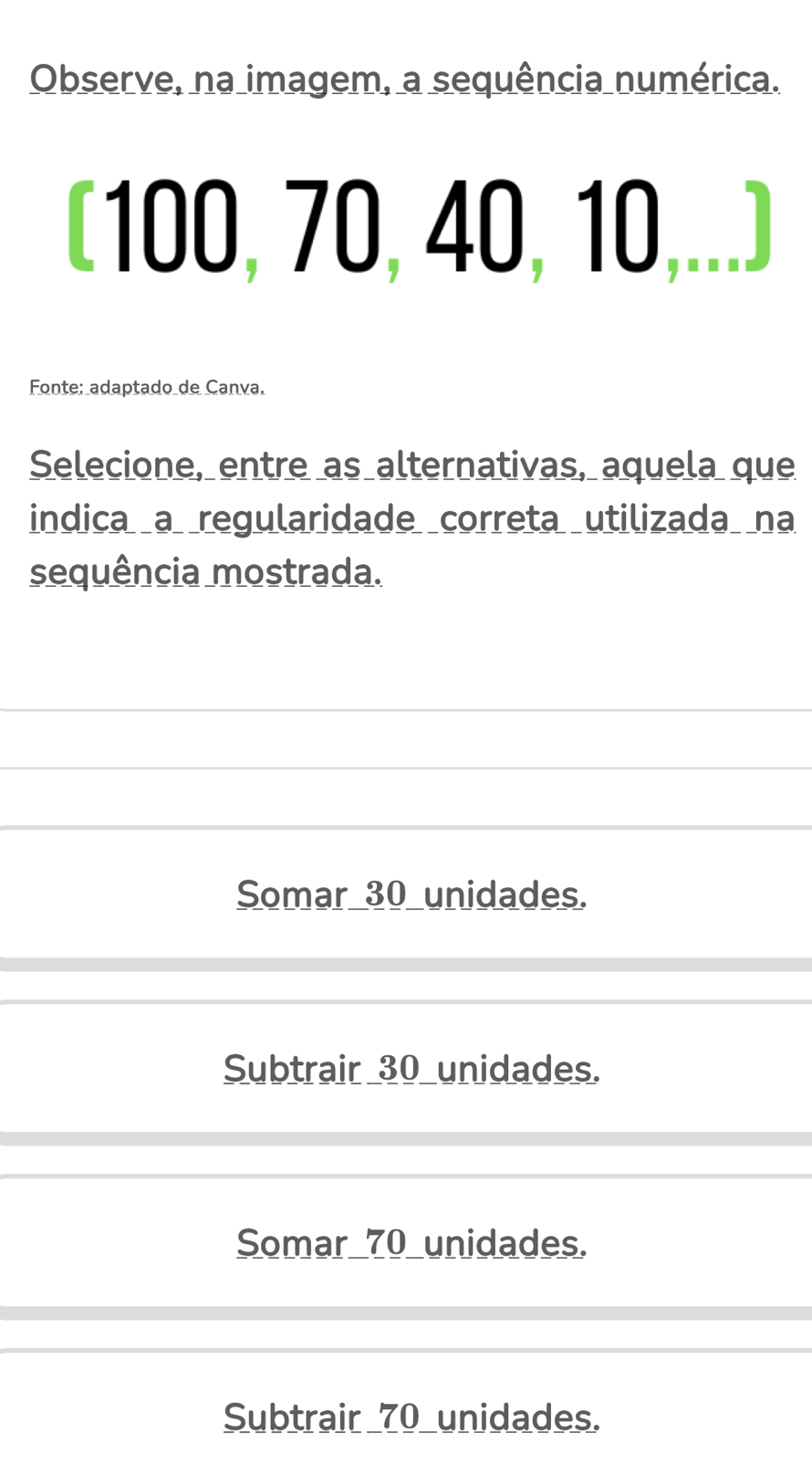Select the answer Somar 30 unidades
Screen dimensions: 812x1475
coord(406,895)
